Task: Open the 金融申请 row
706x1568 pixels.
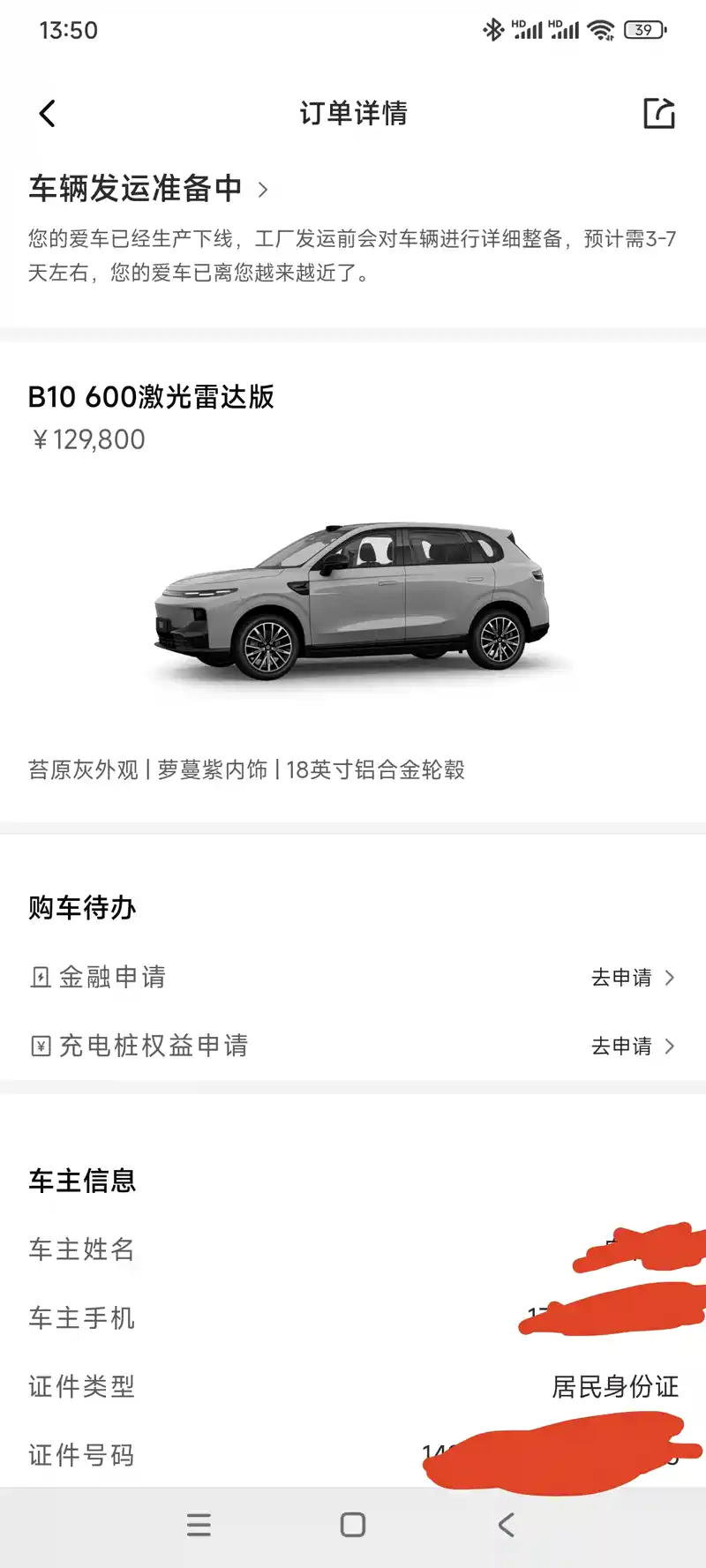Action: pos(353,978)
